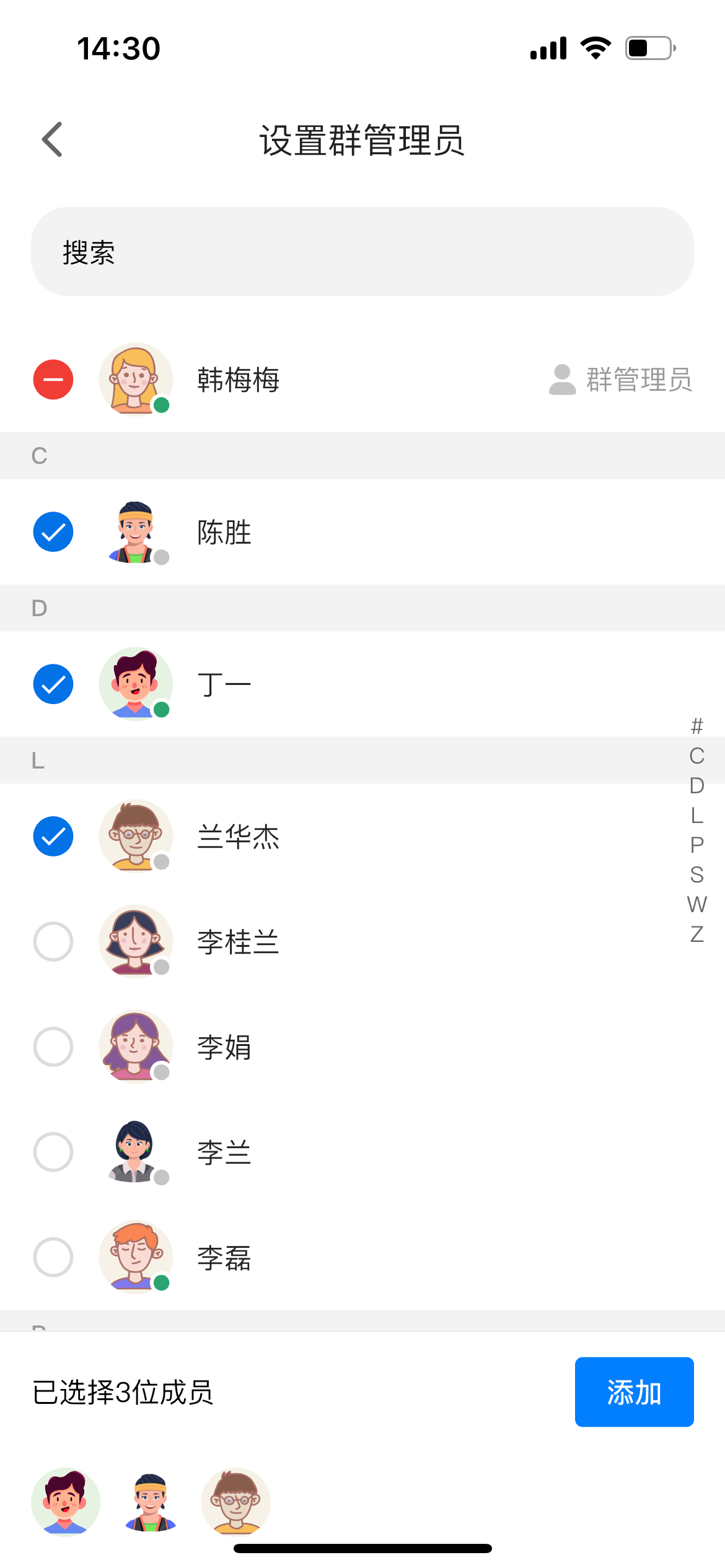Uncheck 兰华杰 from selected members
This screenshot has width=725, height=1568.
(53, 837)
